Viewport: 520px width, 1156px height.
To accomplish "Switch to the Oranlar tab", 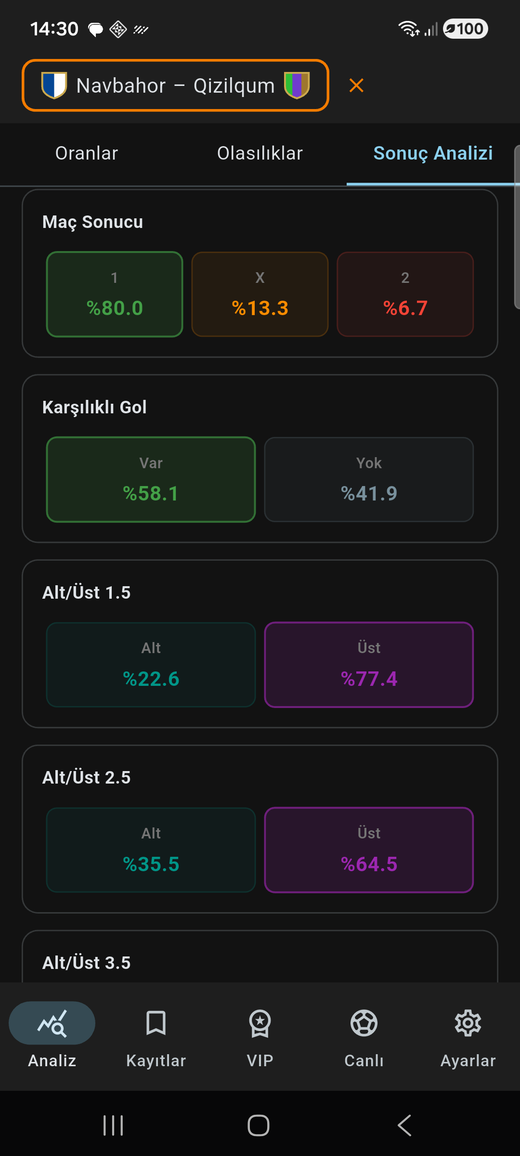I will (x=86, y=153).
